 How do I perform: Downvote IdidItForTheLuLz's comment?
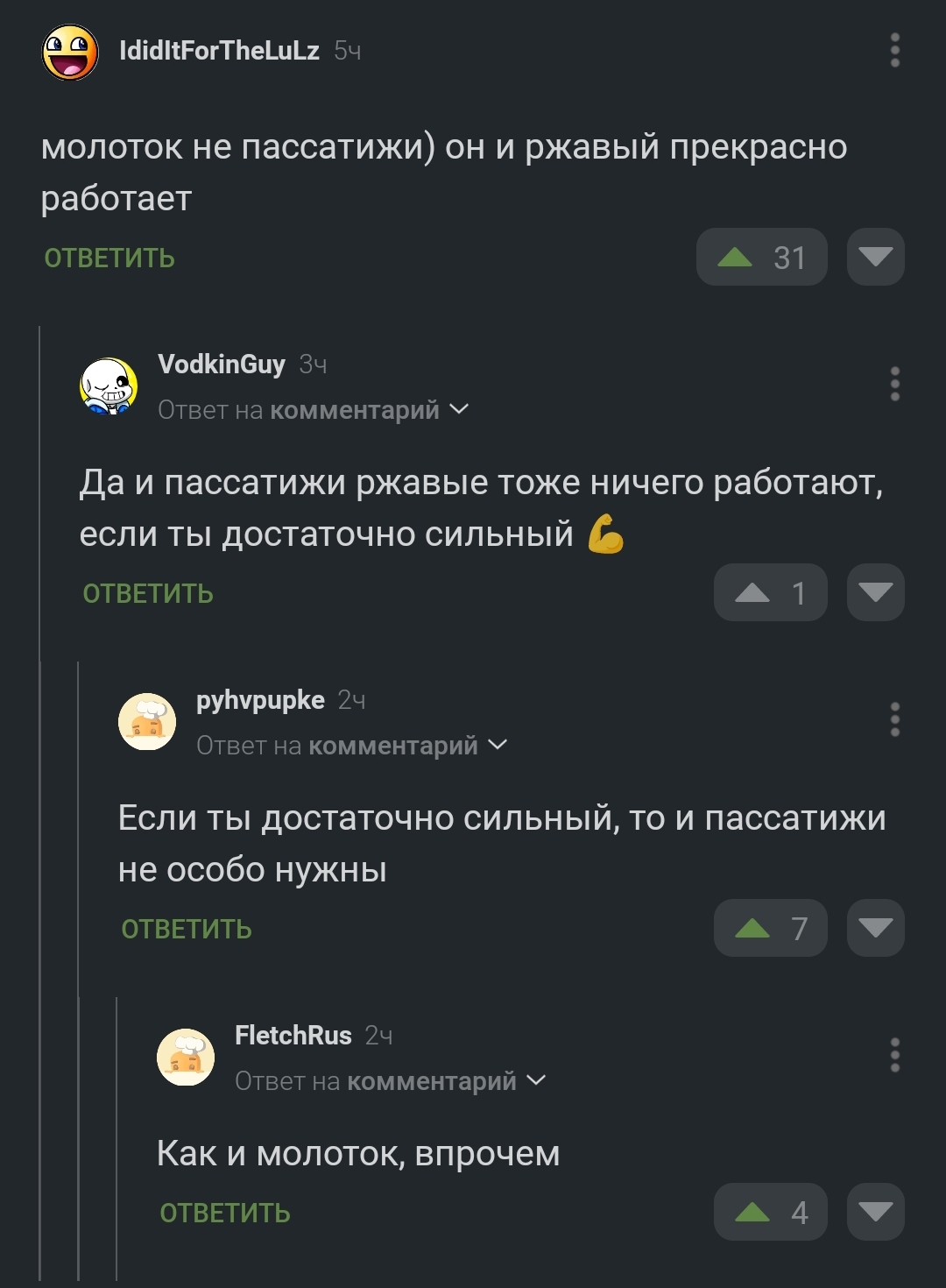tap(875, 258)
